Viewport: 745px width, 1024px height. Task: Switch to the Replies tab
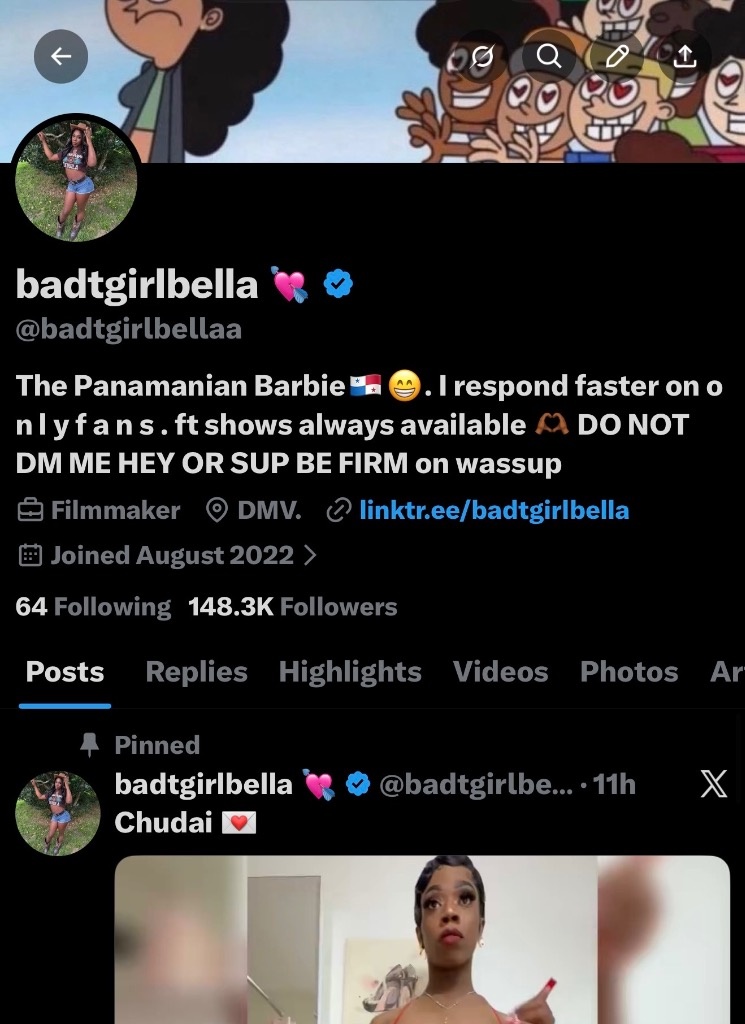(x=196, y=672)
